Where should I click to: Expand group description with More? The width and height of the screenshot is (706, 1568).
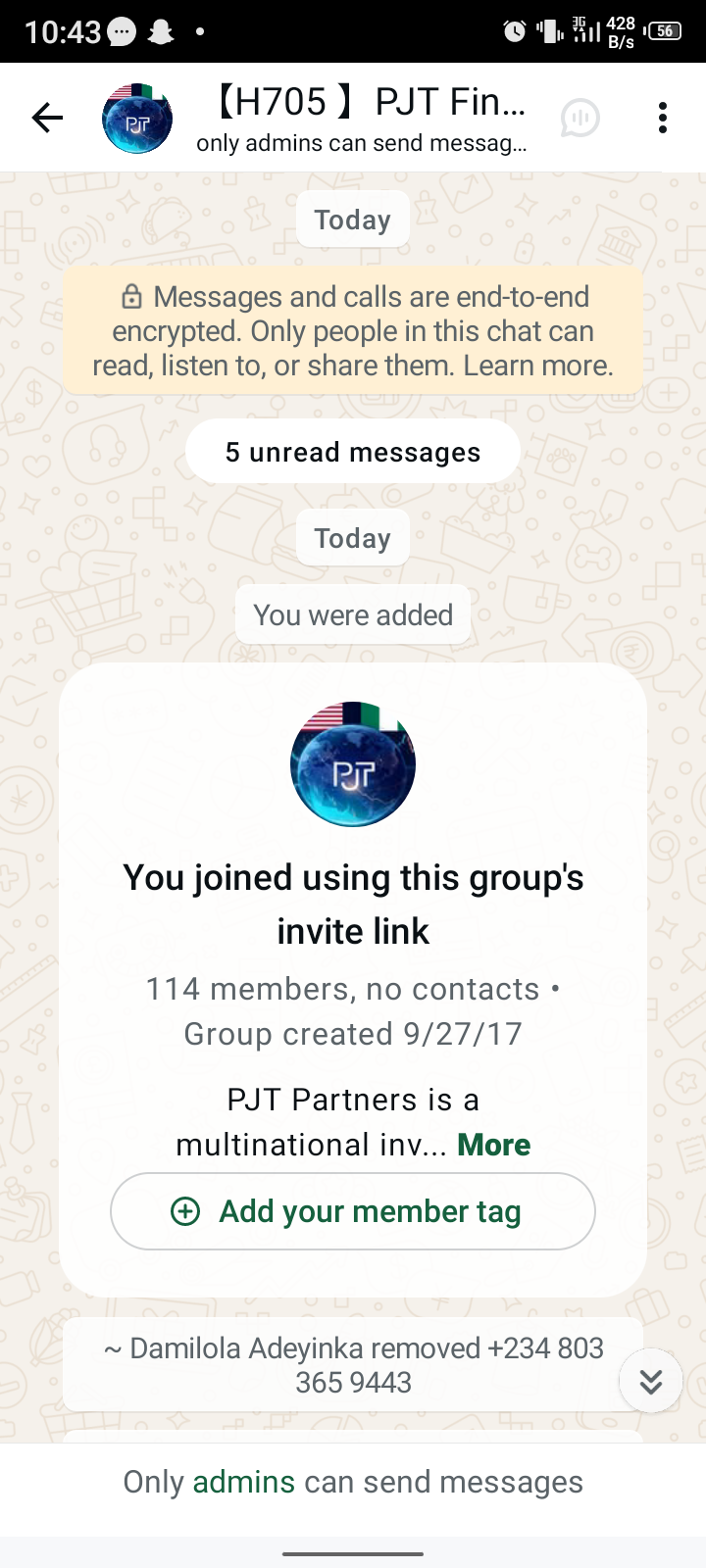pos(493,1145)
